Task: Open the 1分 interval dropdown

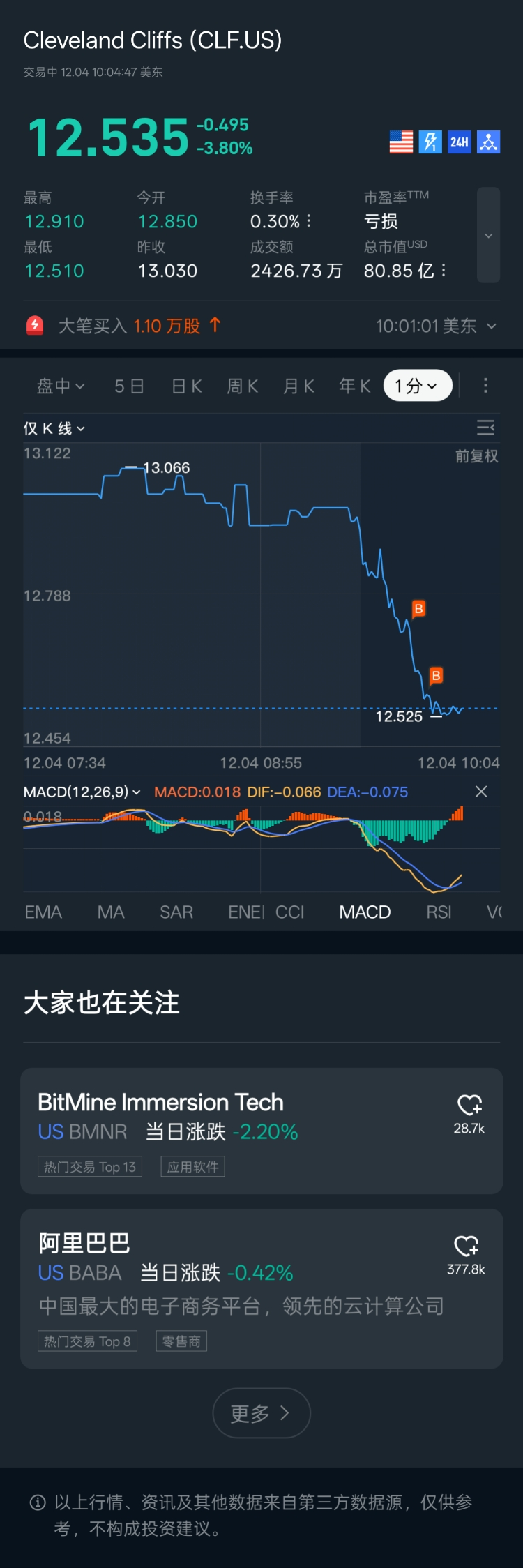Action: click(x=417, y=386)
